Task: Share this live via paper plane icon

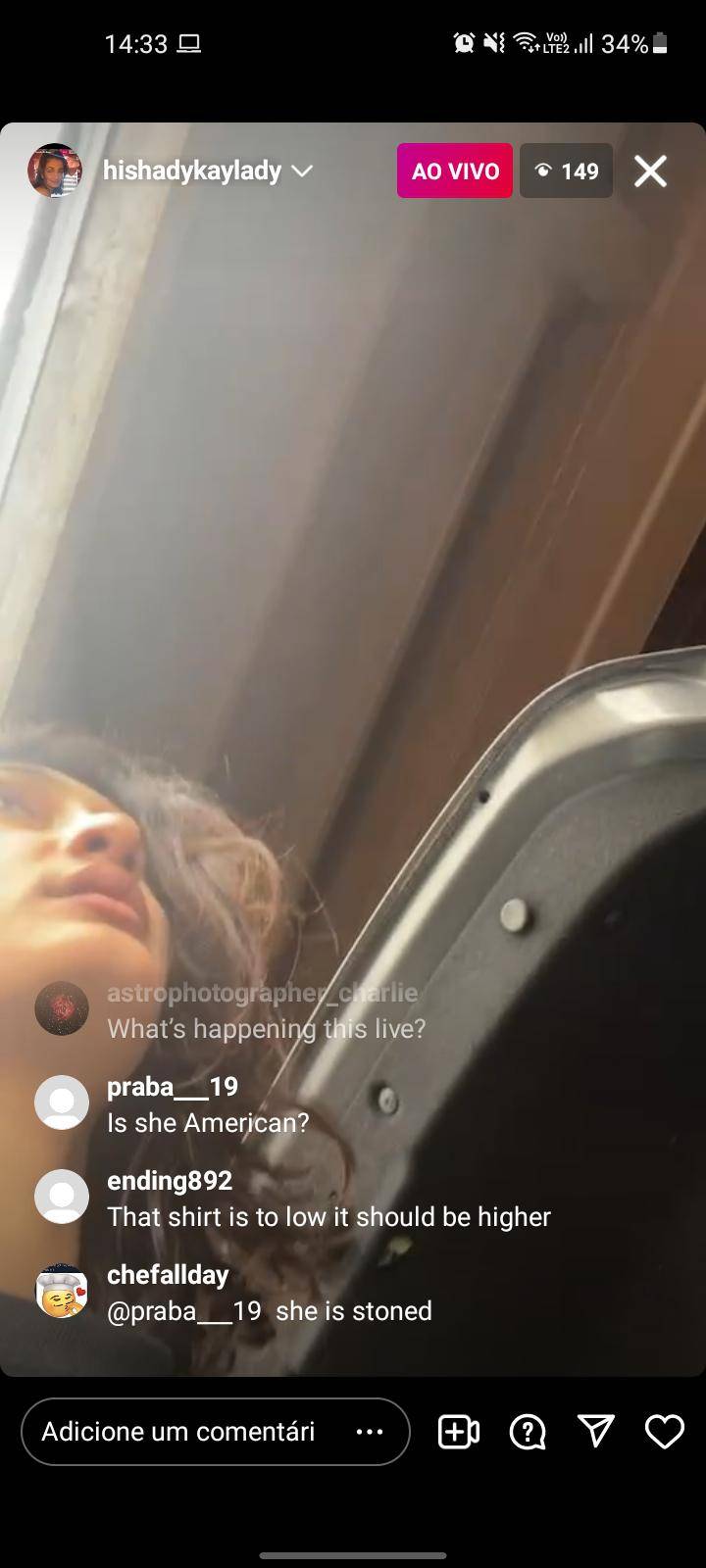Action: click(x=596, y=1432)
